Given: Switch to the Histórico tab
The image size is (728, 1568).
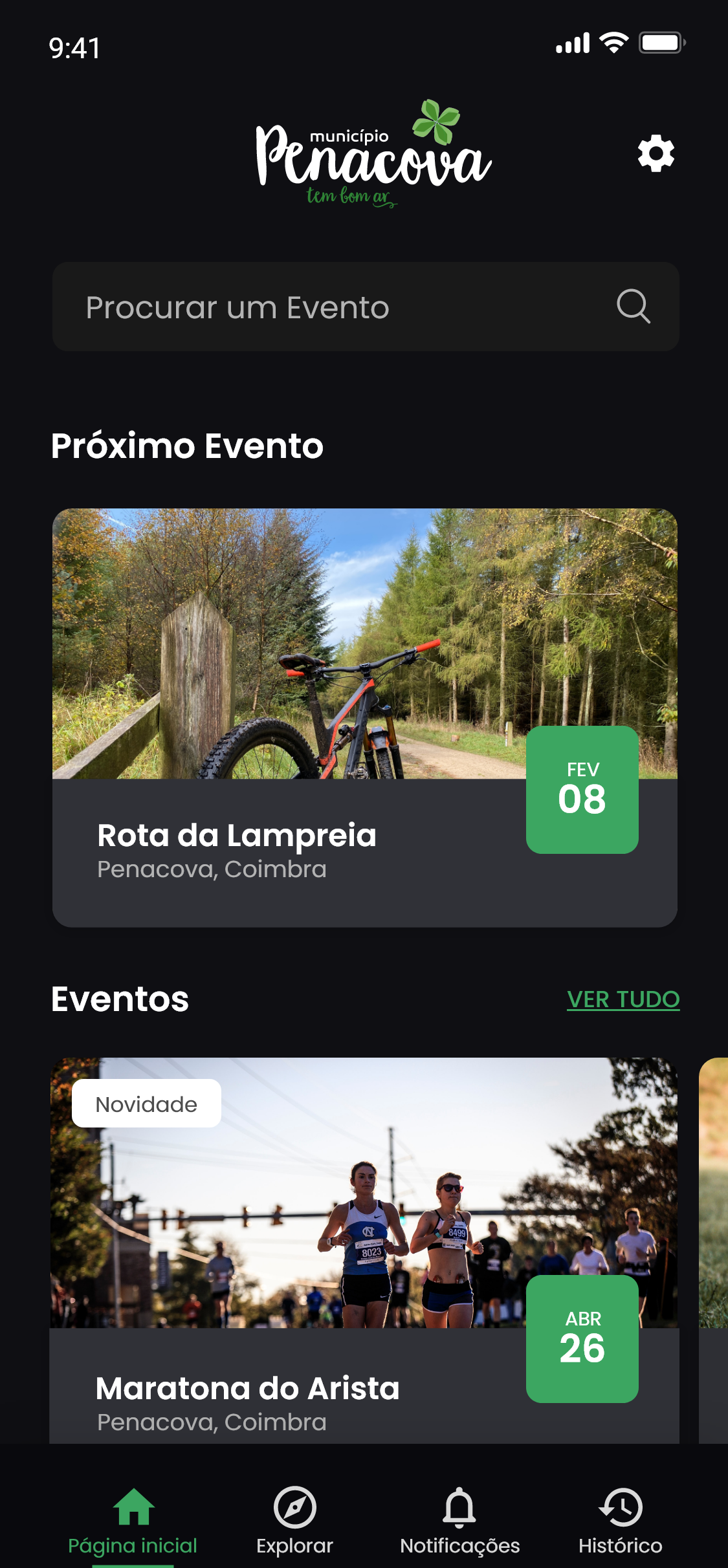Looking at the screenshot, I should tap(620, 1520).
